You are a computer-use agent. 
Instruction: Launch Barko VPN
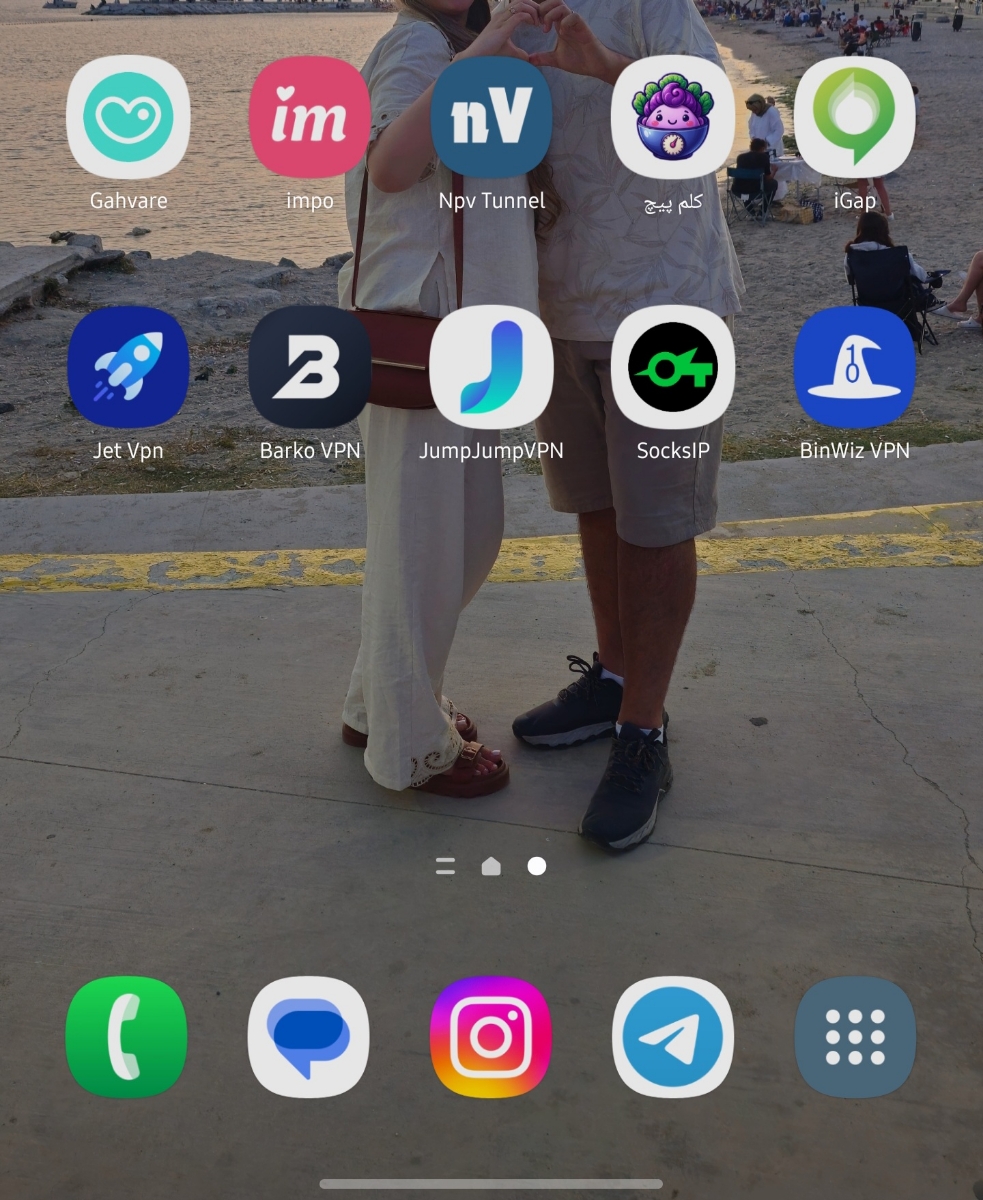(309, 367)
